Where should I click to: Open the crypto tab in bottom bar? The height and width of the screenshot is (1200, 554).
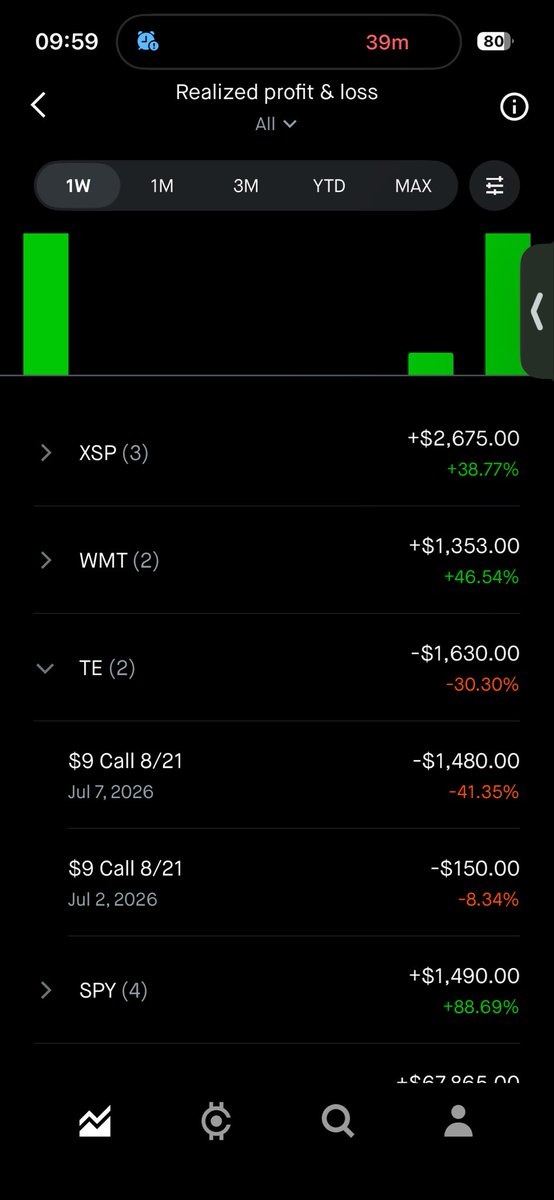click(216, 1122)
